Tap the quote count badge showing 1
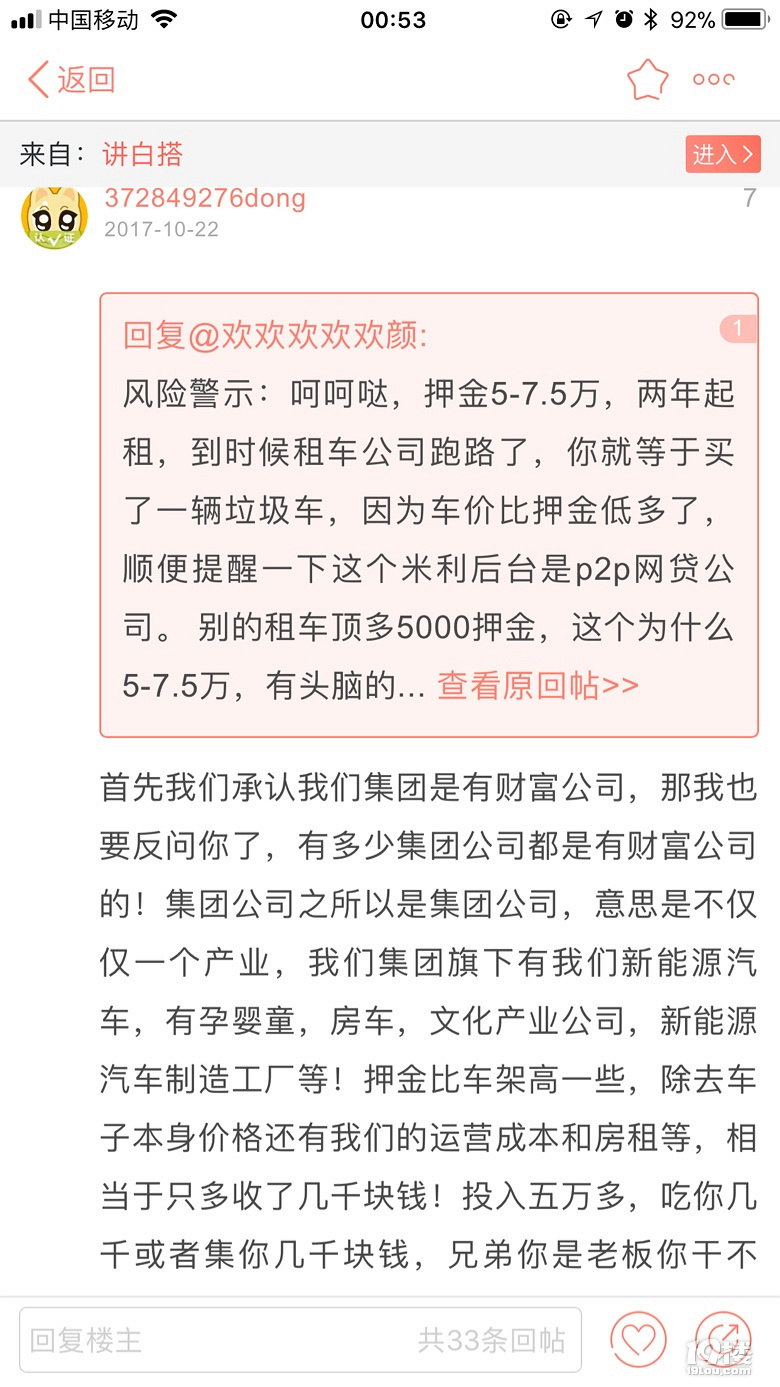This screenshot has width=780, height=1387. tap(739, 328)
